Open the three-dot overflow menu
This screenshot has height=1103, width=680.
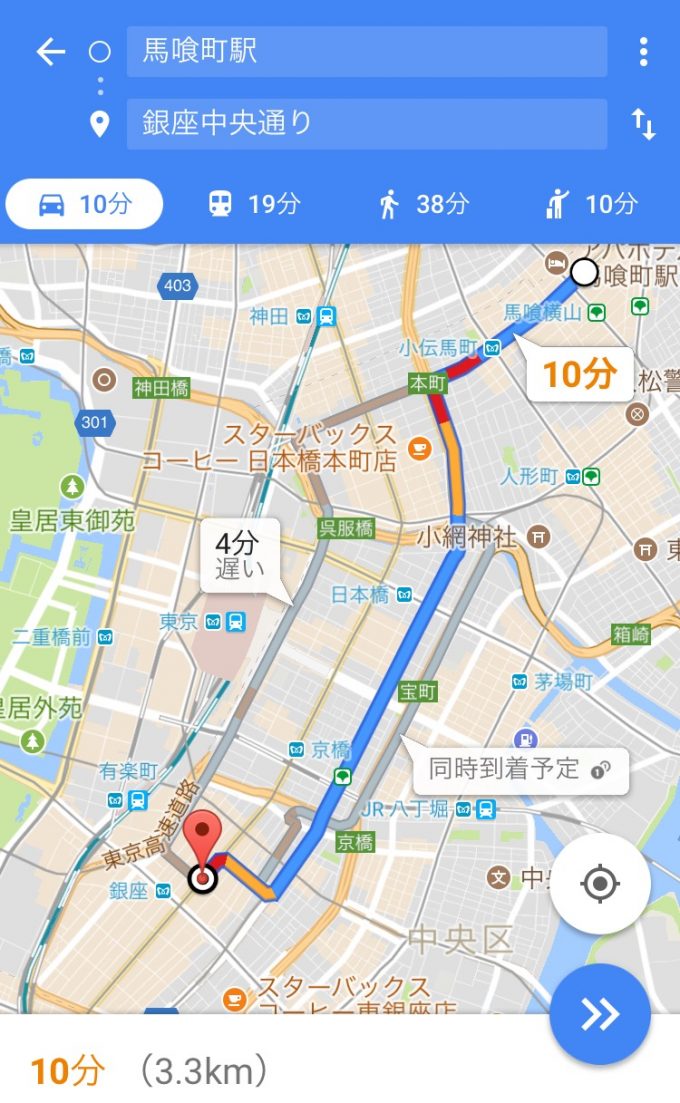[x=643, y=52]
